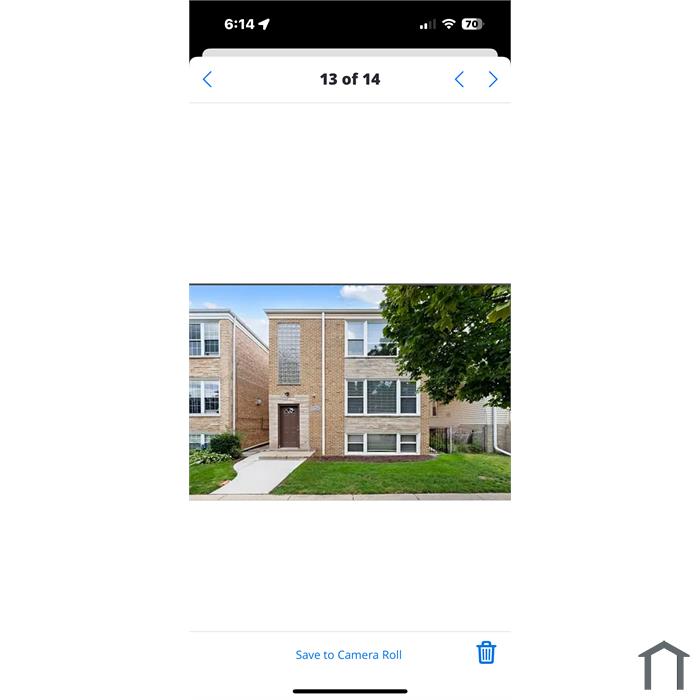Delete this photo with the trash icon

click(x=486, y=653)
